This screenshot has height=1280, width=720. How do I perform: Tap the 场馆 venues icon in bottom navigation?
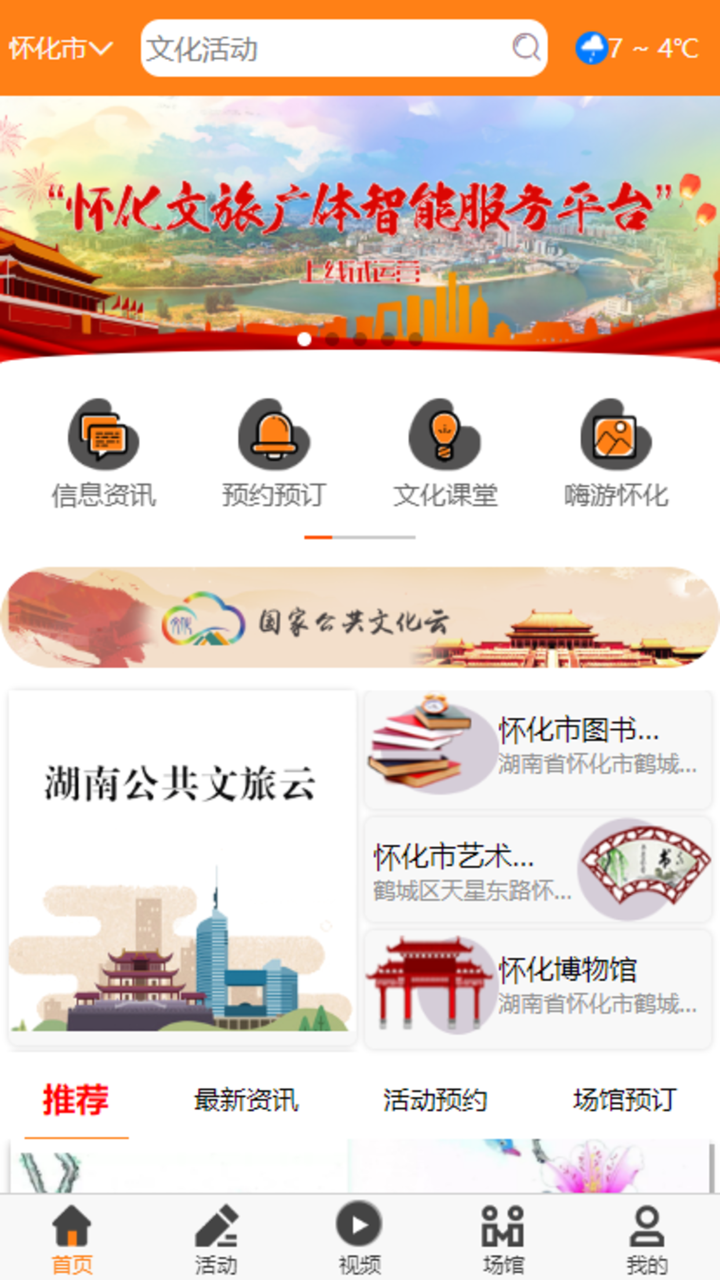tap(505, 1225)
